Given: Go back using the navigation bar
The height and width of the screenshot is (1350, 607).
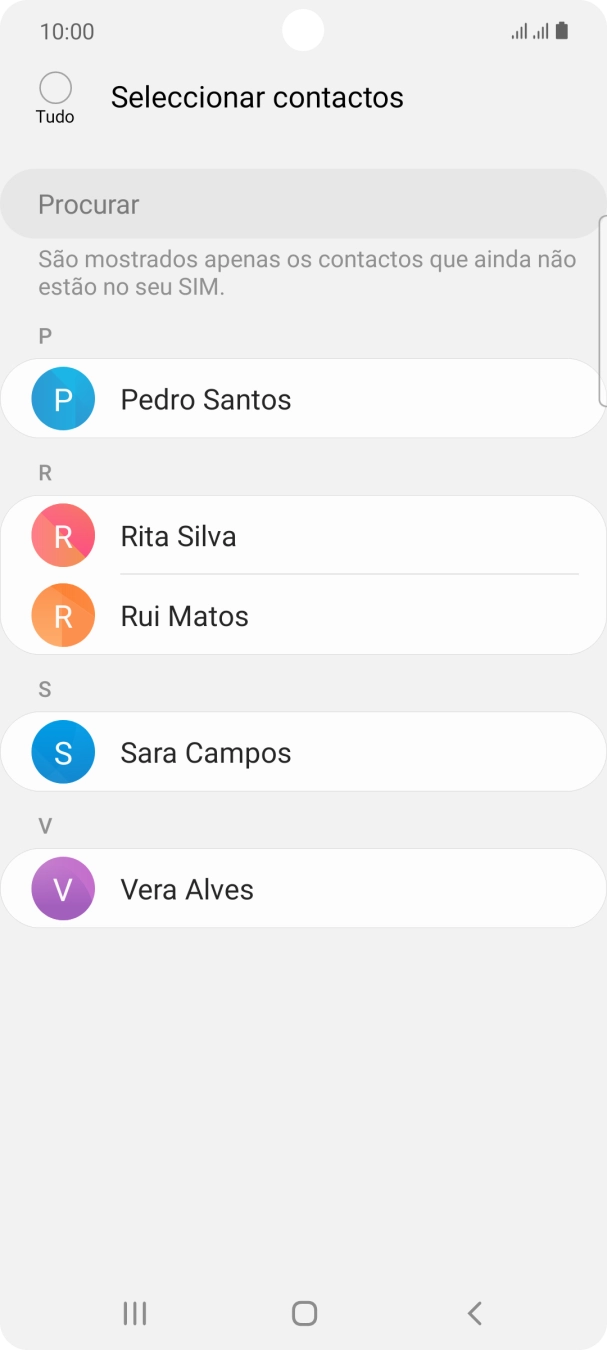Looking at the screenshot, I should (475, 1313).
